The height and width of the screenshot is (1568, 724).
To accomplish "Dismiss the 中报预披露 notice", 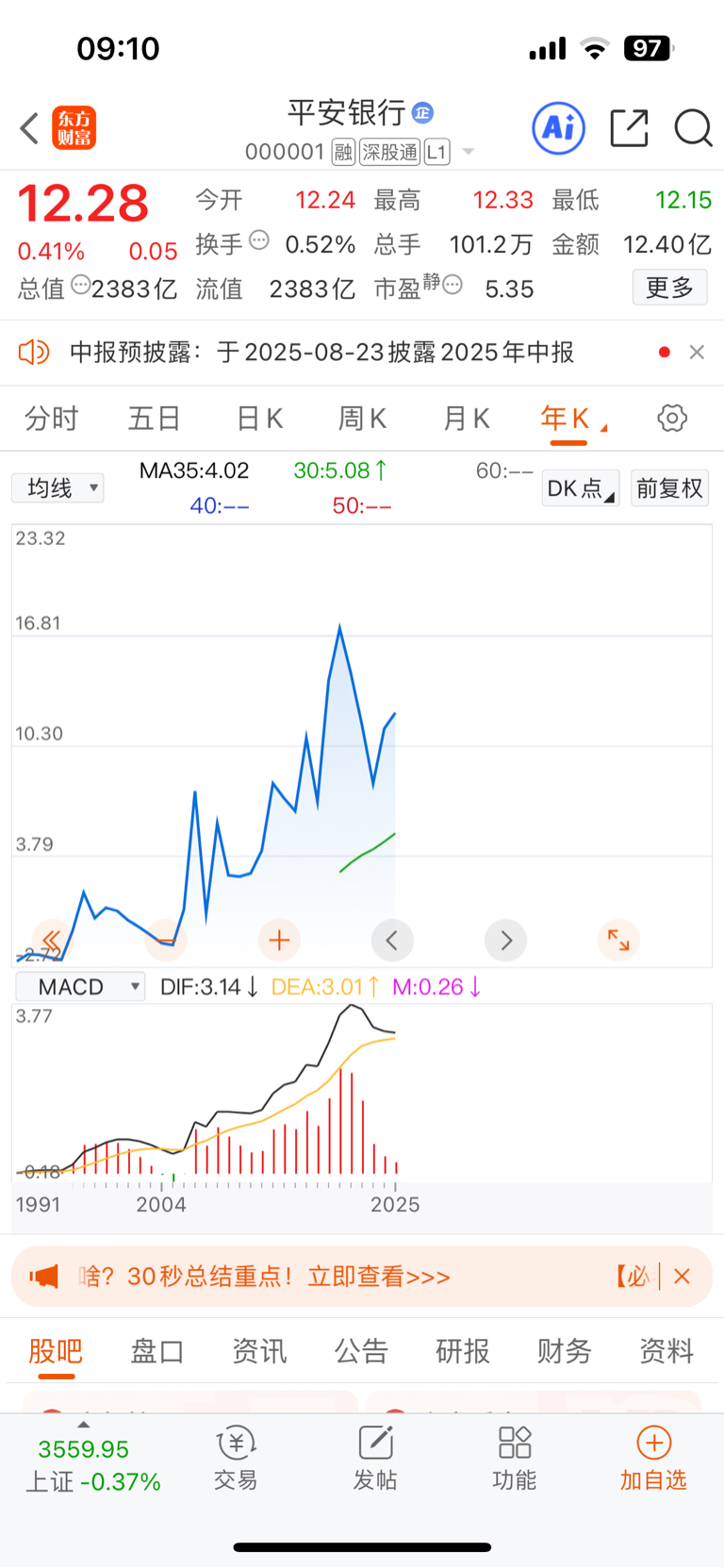I will (697, 352).
